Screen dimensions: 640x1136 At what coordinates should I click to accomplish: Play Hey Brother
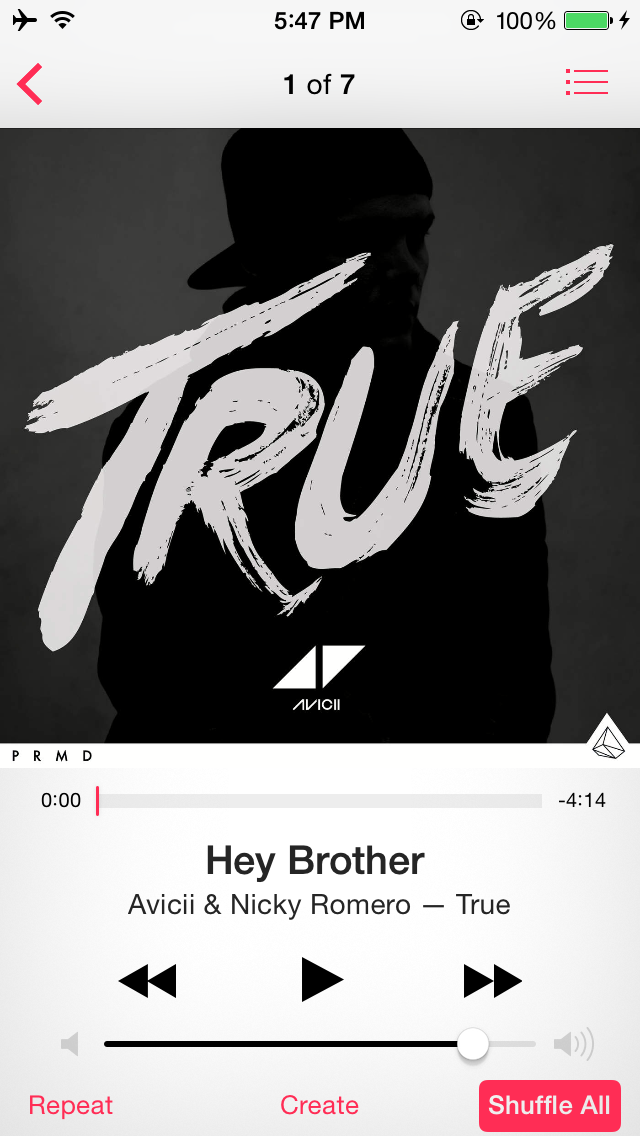[321, 979]
